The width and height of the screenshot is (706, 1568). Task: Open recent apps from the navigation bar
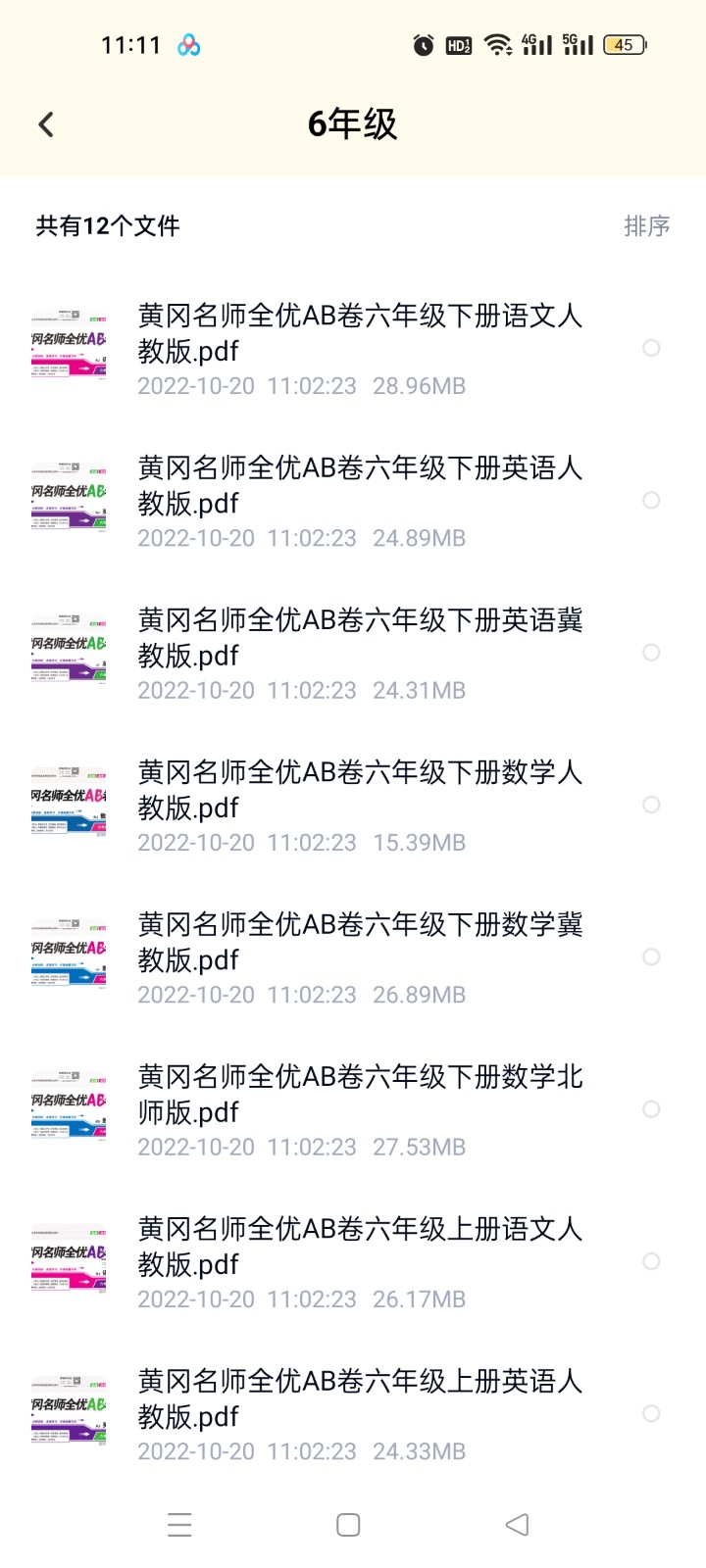pos(179,1525)
